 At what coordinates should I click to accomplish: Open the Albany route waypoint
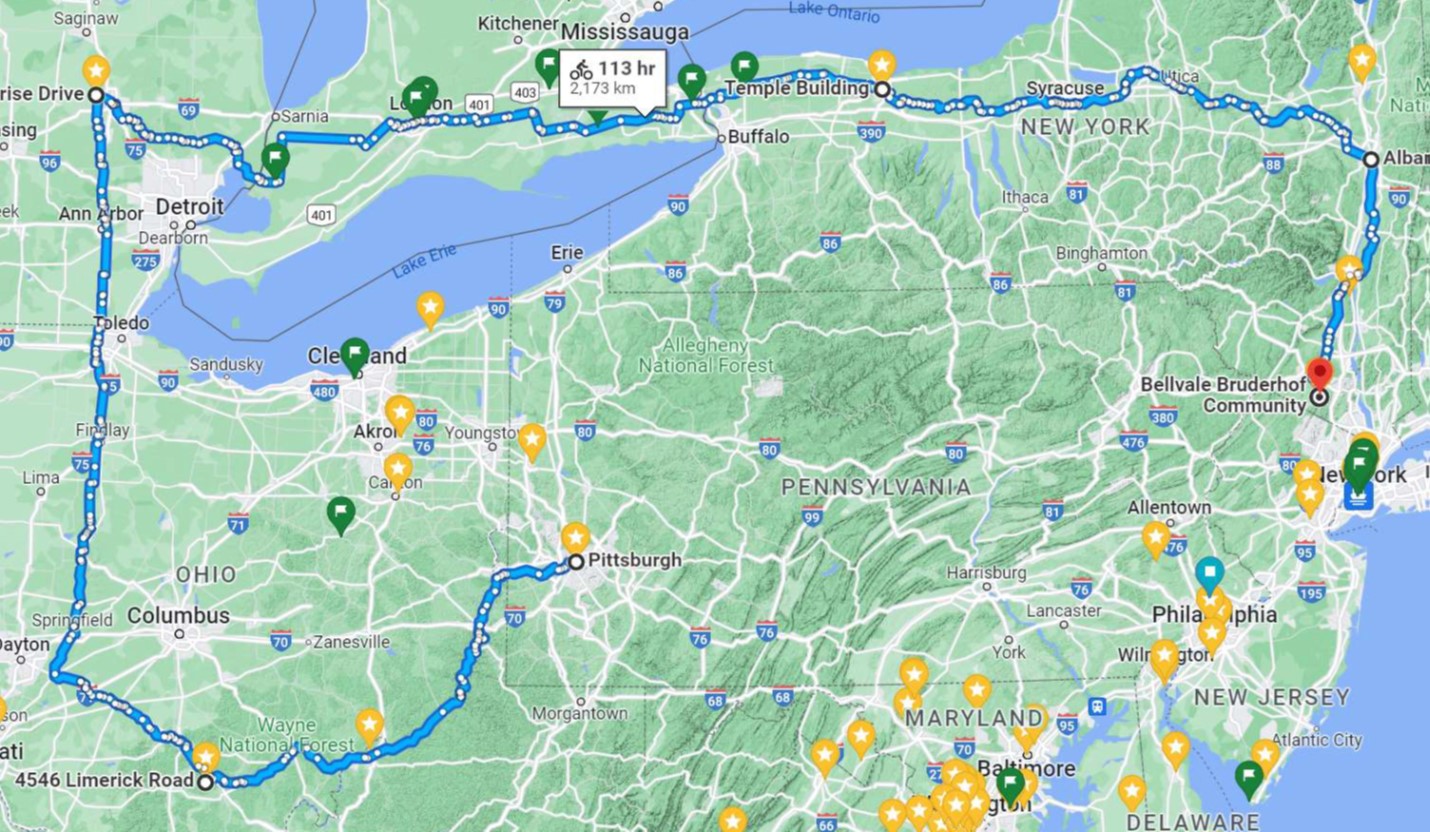tap(1371, 159)
